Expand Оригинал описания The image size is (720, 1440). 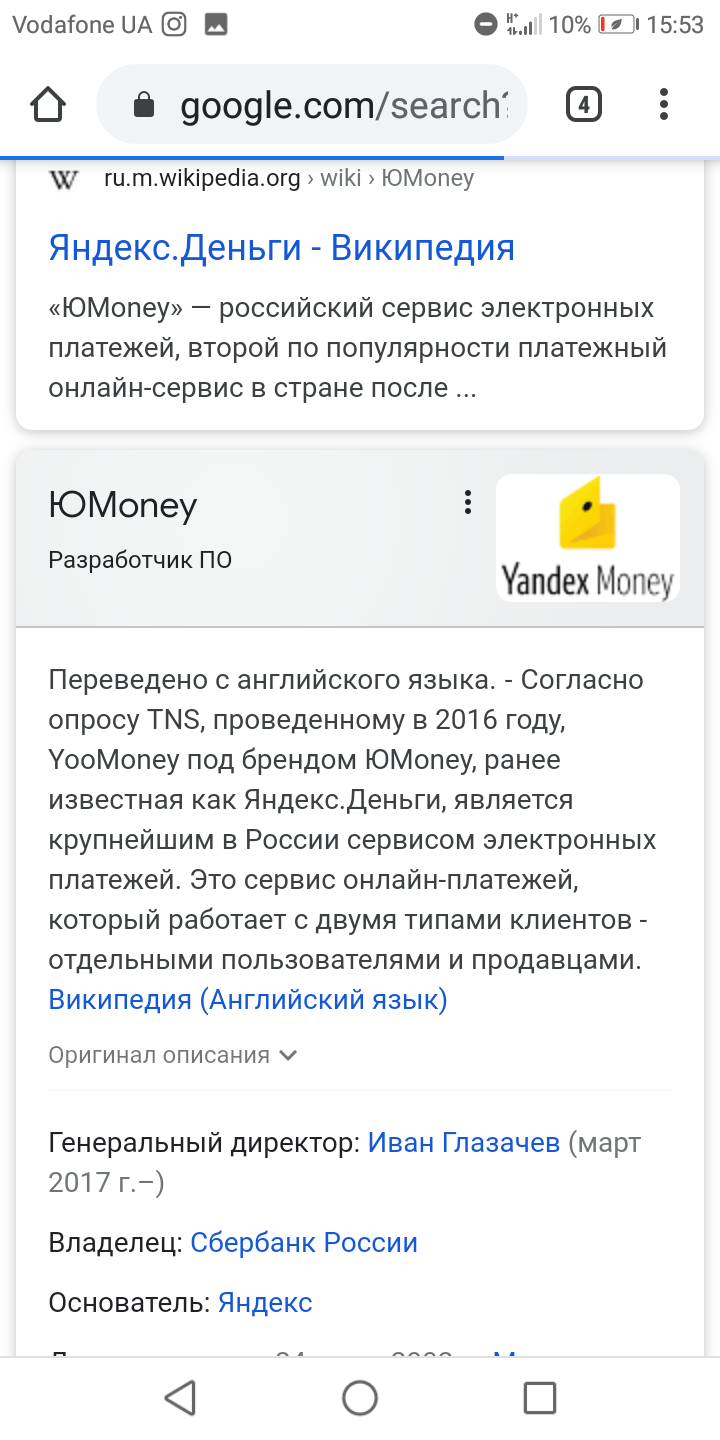(173, 1055)
